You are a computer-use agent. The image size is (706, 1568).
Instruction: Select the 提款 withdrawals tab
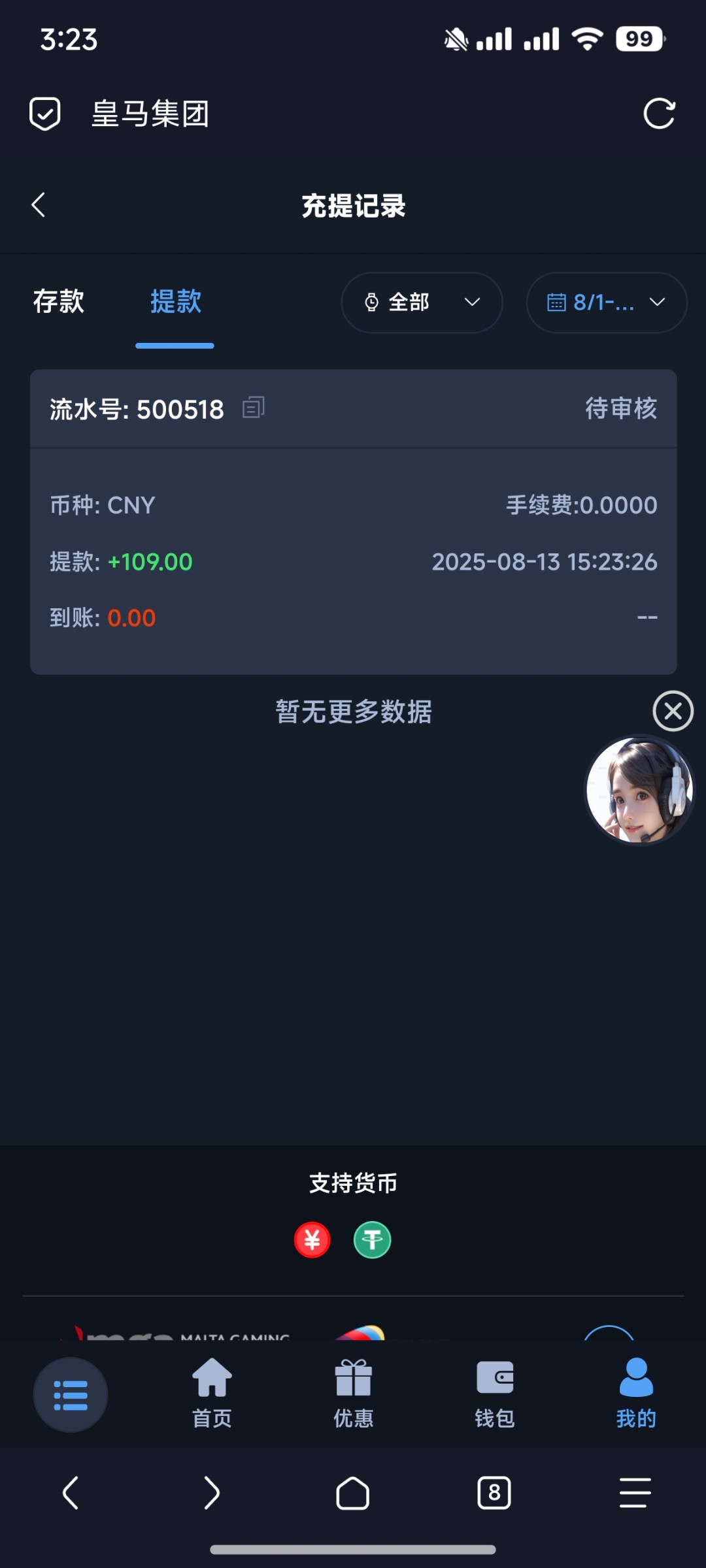[174, 302]
